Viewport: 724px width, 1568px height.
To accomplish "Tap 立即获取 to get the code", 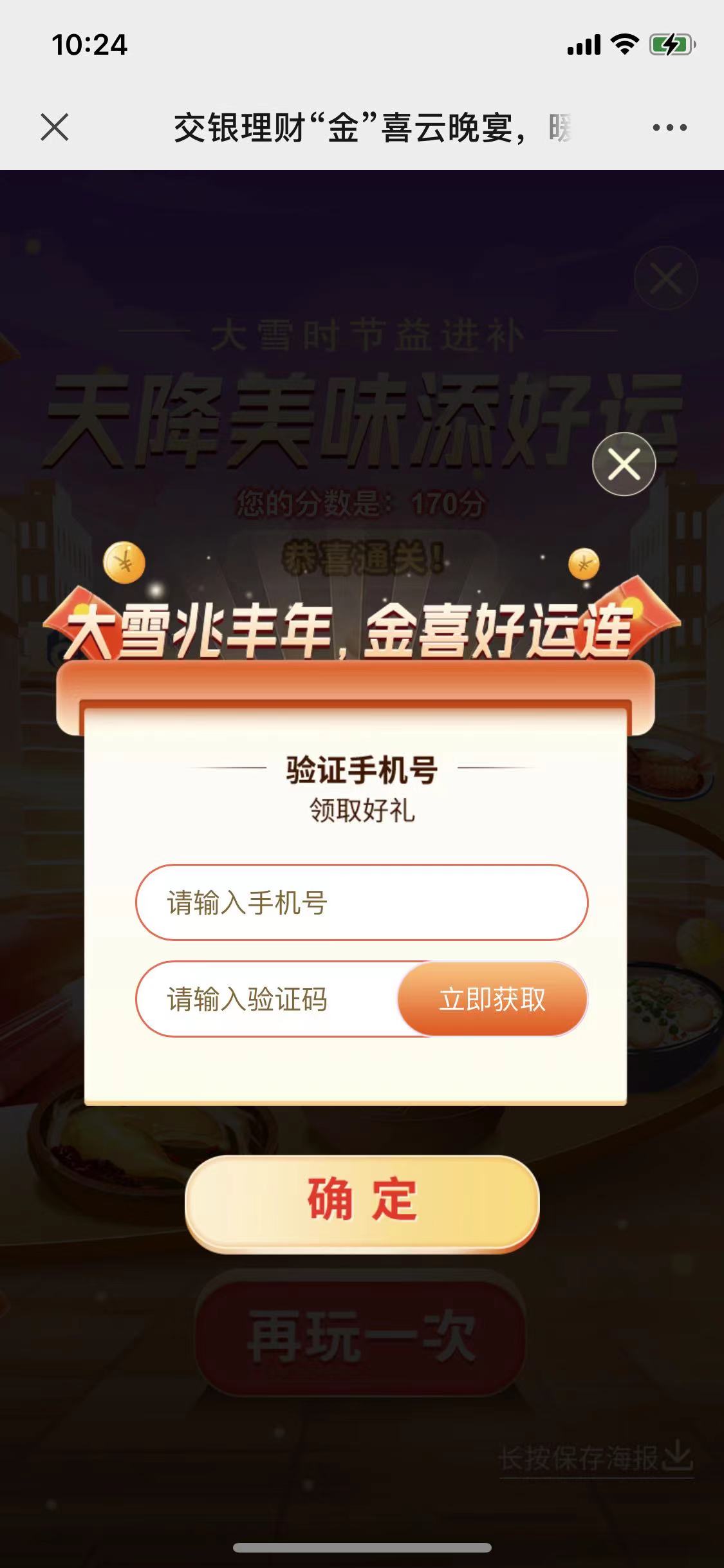I will click(x=492, y=999).
